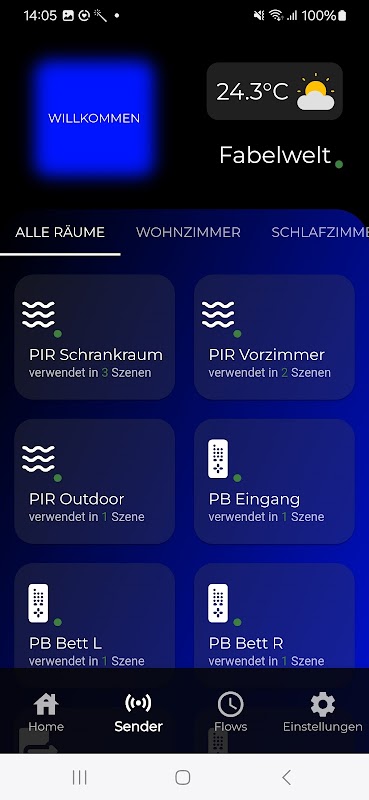Open the Flows tab

pos(231,713)
